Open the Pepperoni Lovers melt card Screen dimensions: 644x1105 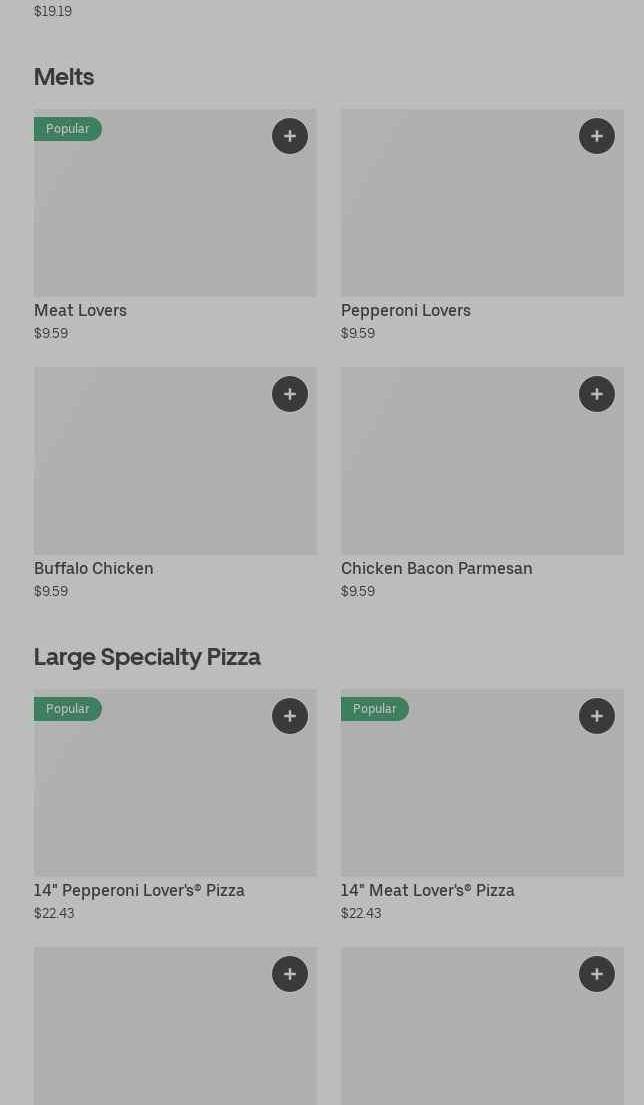point(482,220)
